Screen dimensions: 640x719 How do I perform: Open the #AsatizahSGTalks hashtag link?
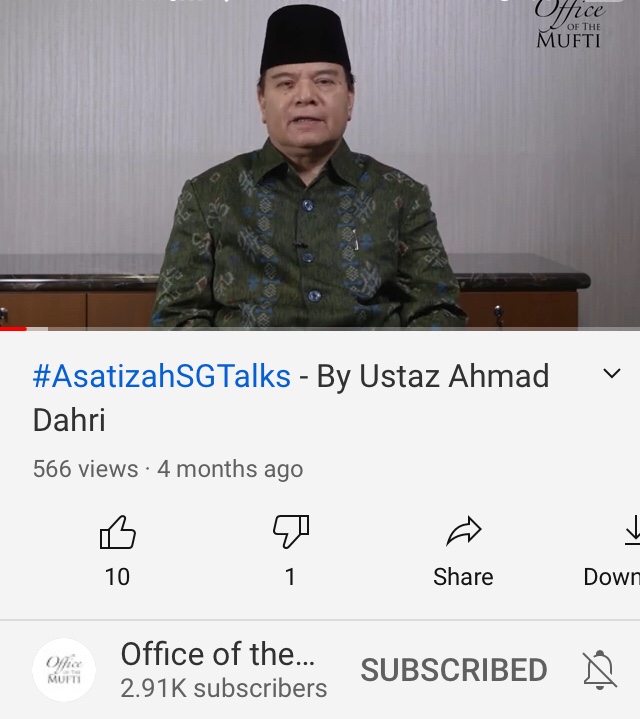162,376
